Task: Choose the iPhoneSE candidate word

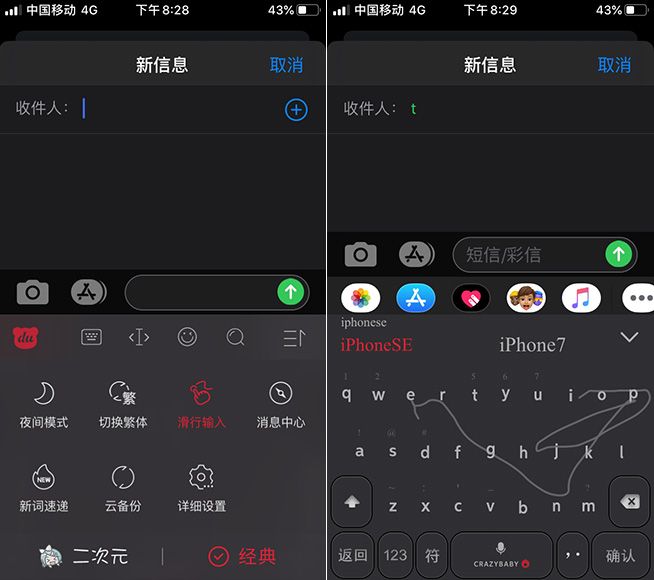Action: click(376, 345)
